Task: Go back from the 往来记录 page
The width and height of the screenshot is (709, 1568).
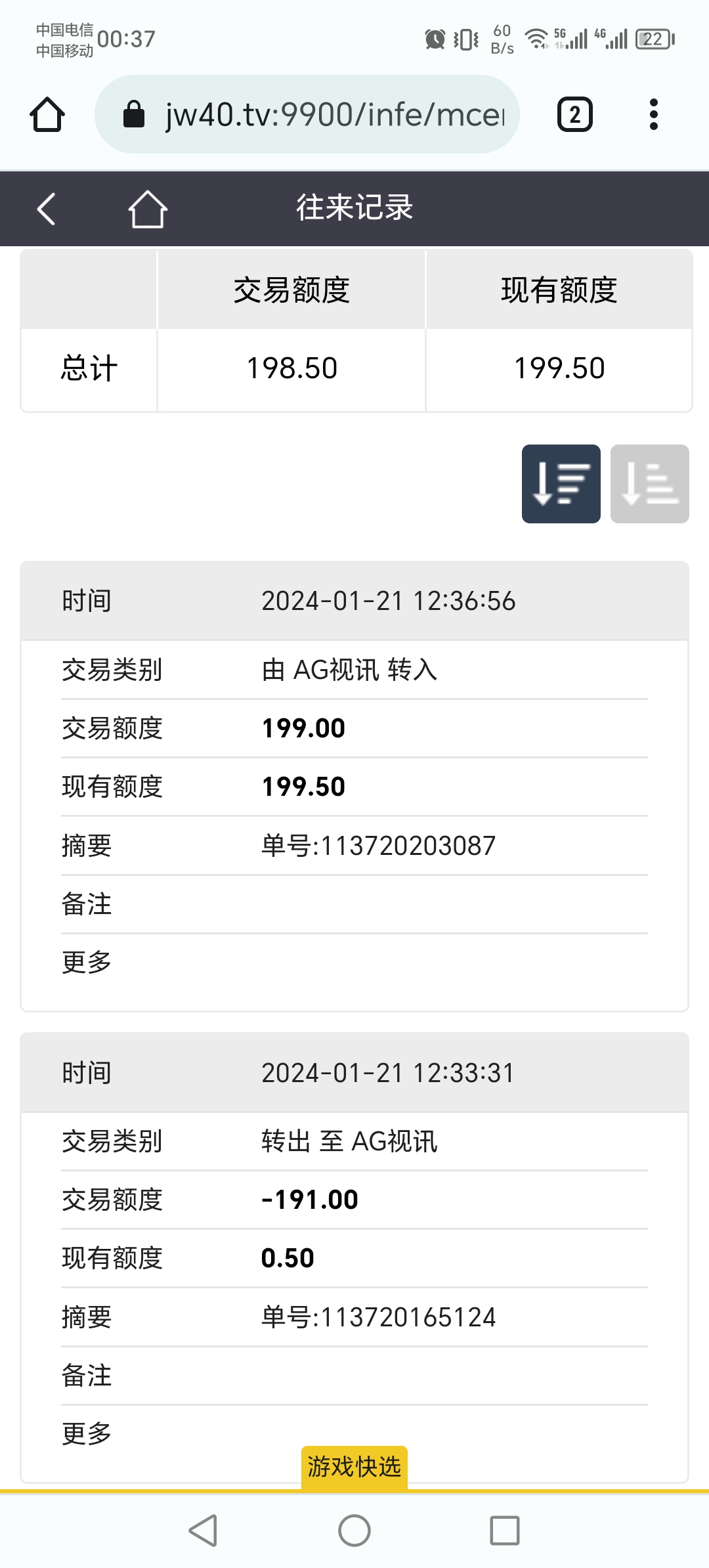Action: (46, 209)
